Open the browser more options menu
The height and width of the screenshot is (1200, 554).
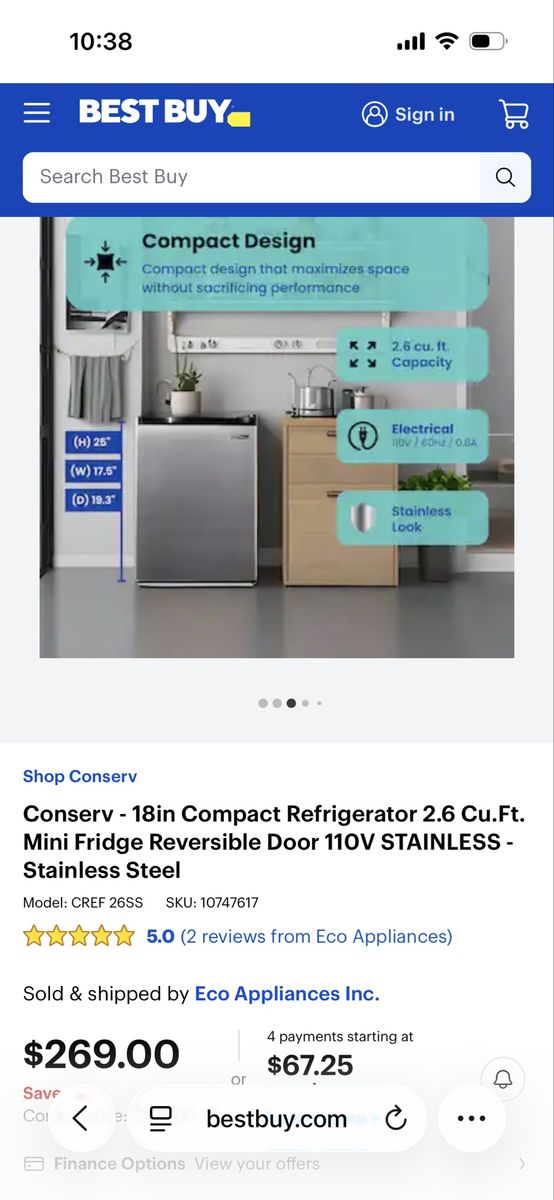471,1119
